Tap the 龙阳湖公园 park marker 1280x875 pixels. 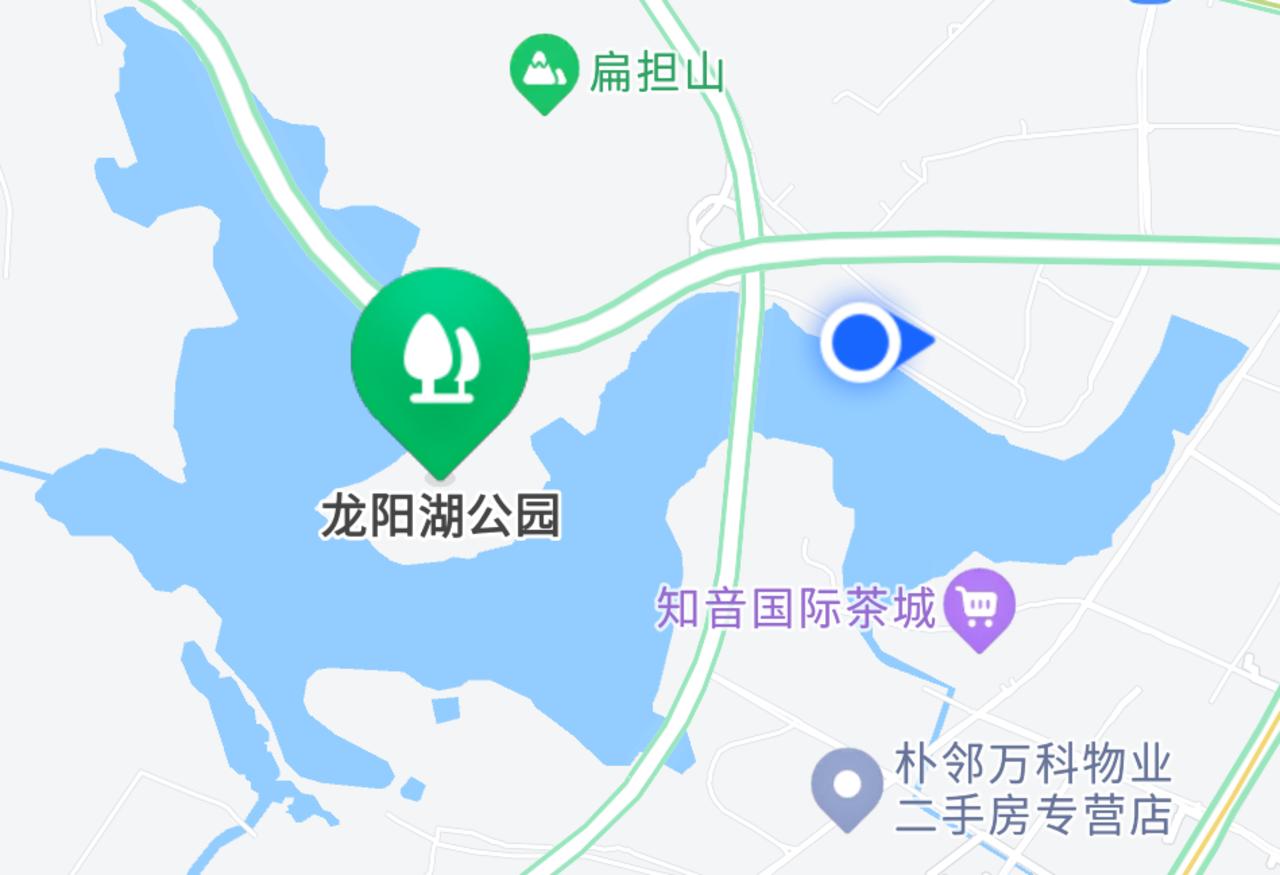440,360
